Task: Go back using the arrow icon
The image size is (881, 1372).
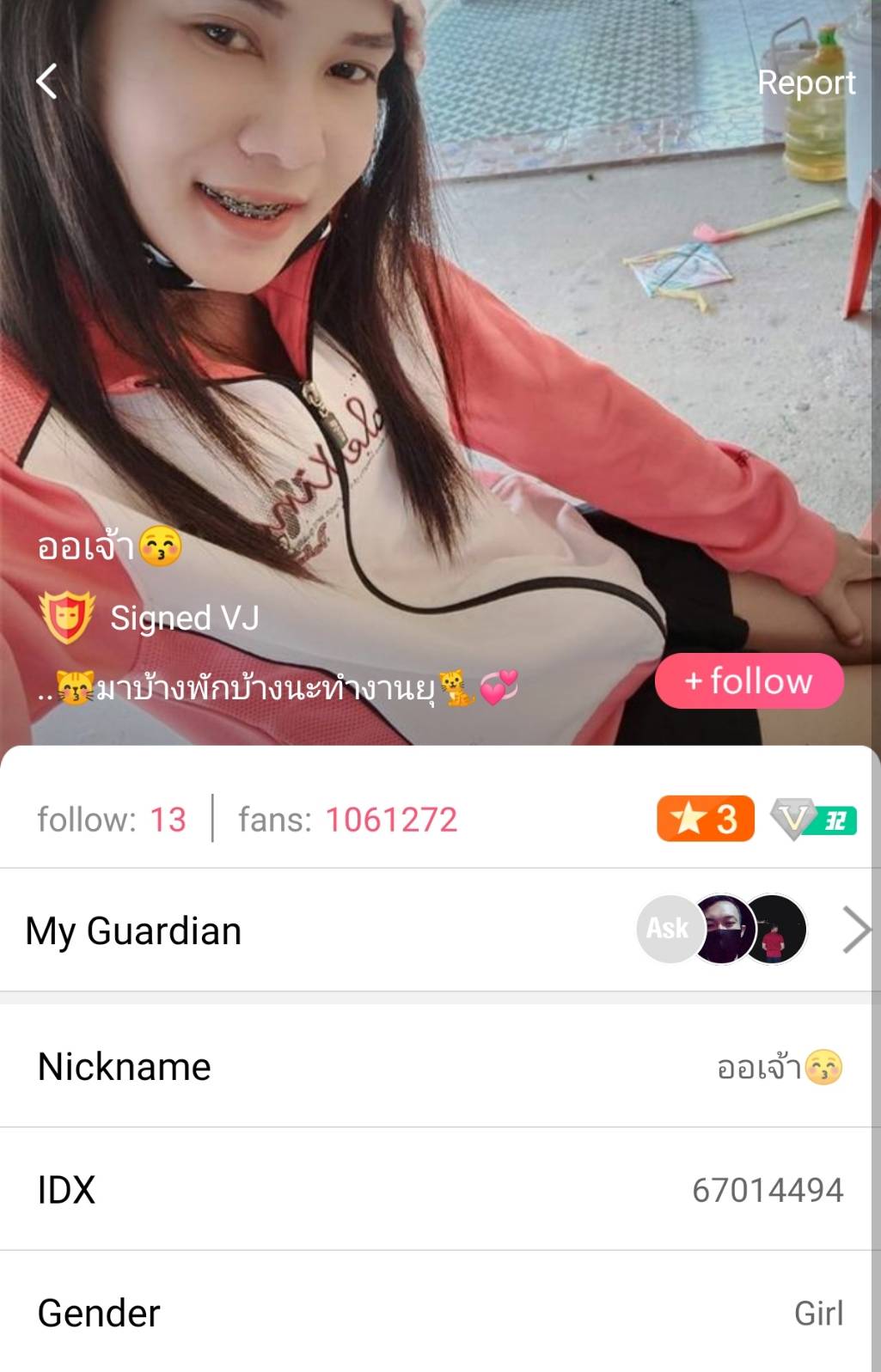Action: [x=47, y=82]
